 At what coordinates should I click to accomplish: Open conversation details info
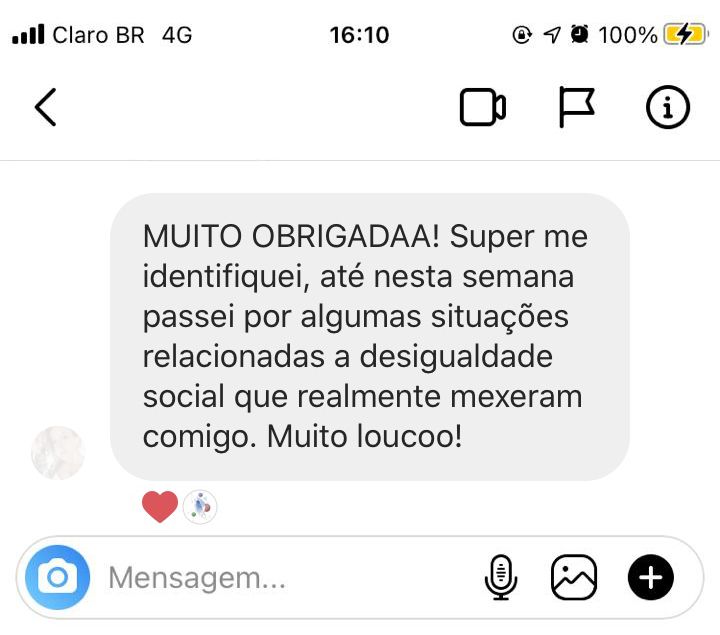coord(668,107)
